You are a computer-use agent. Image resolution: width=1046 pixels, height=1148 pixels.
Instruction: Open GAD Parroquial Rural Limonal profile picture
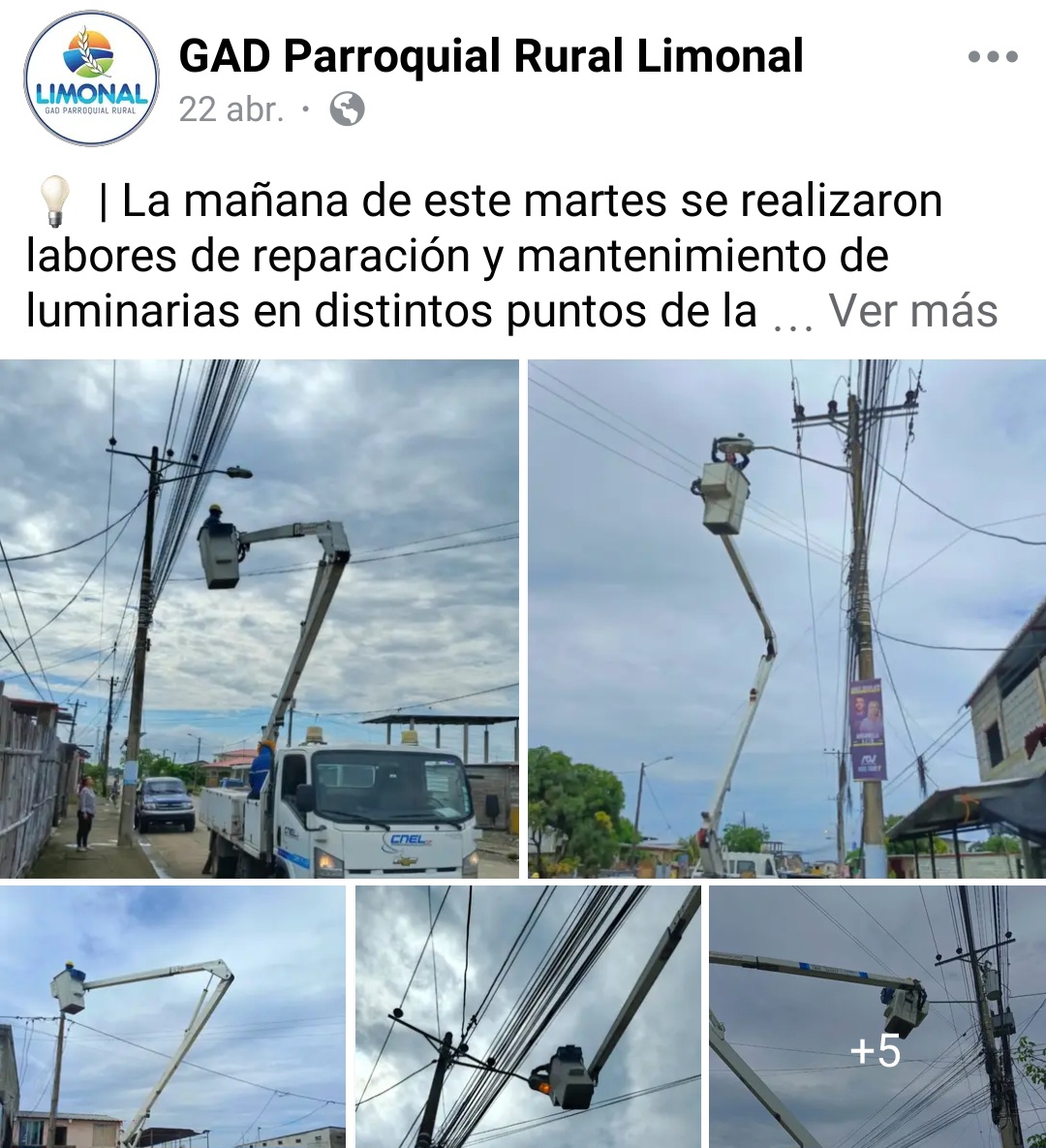91,79
